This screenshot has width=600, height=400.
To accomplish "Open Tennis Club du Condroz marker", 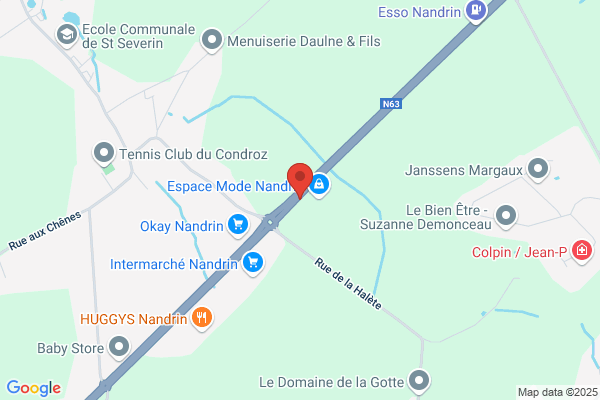I will point(104,154).
